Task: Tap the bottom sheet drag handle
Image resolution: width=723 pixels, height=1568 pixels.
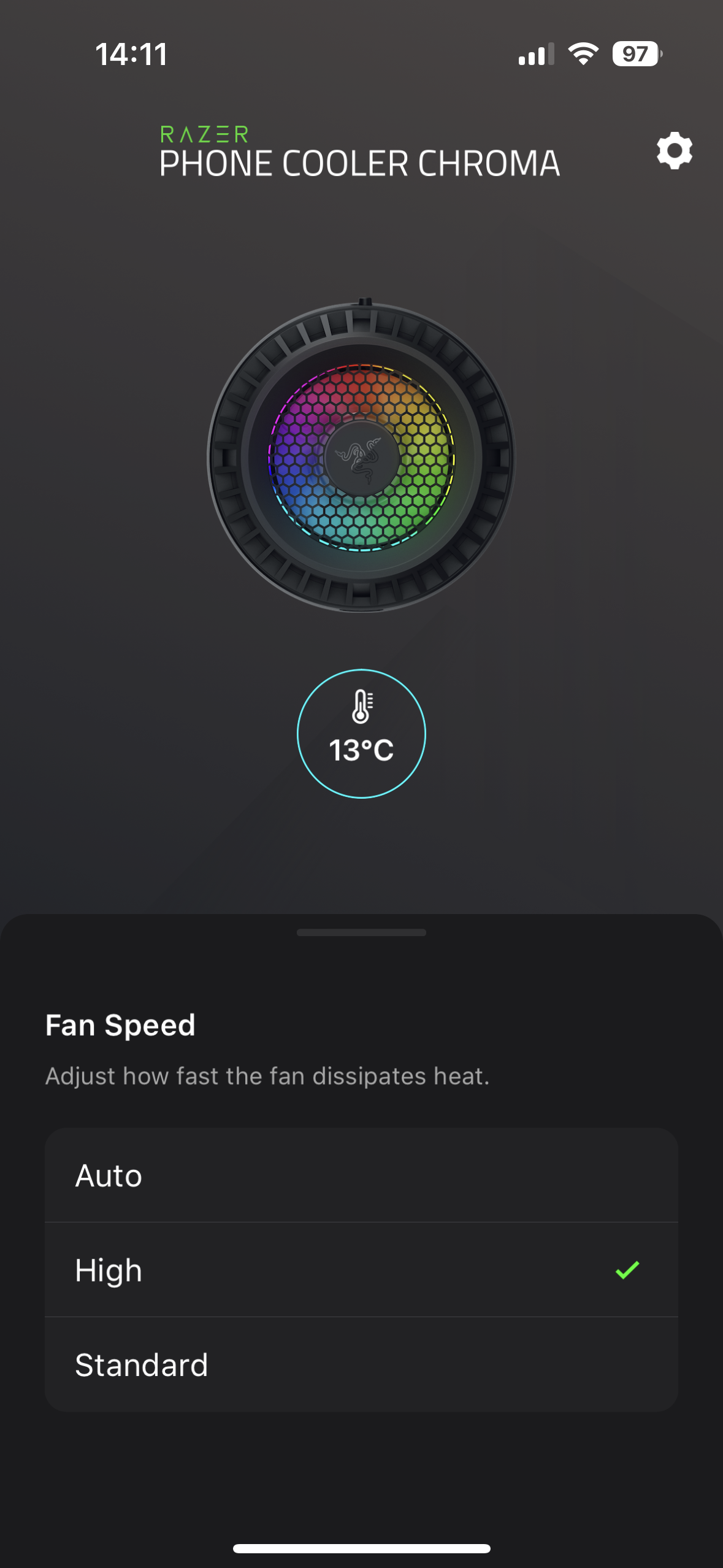Action: [x=361, y=932]
